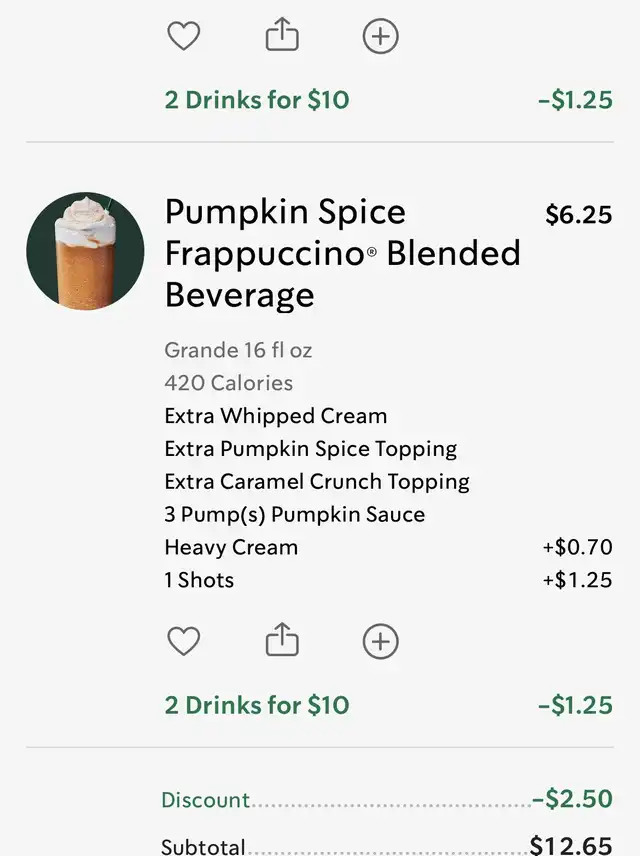Screen dimensions: 640x856
Task: Favorite the Pumpkin Spice Frappuccino with the heart icon
Action: pyautogui.click(x=183, y=641)
